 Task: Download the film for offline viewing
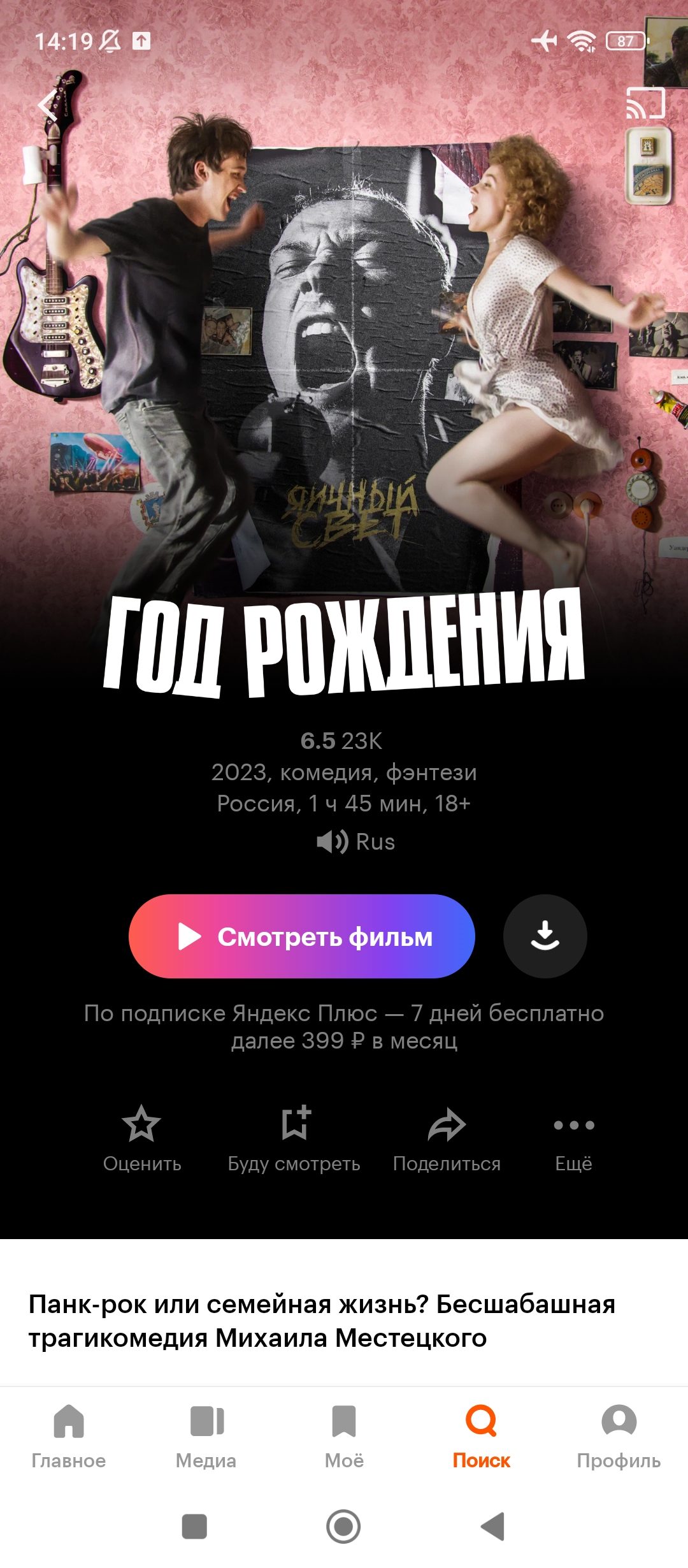[x=545, y=936]
